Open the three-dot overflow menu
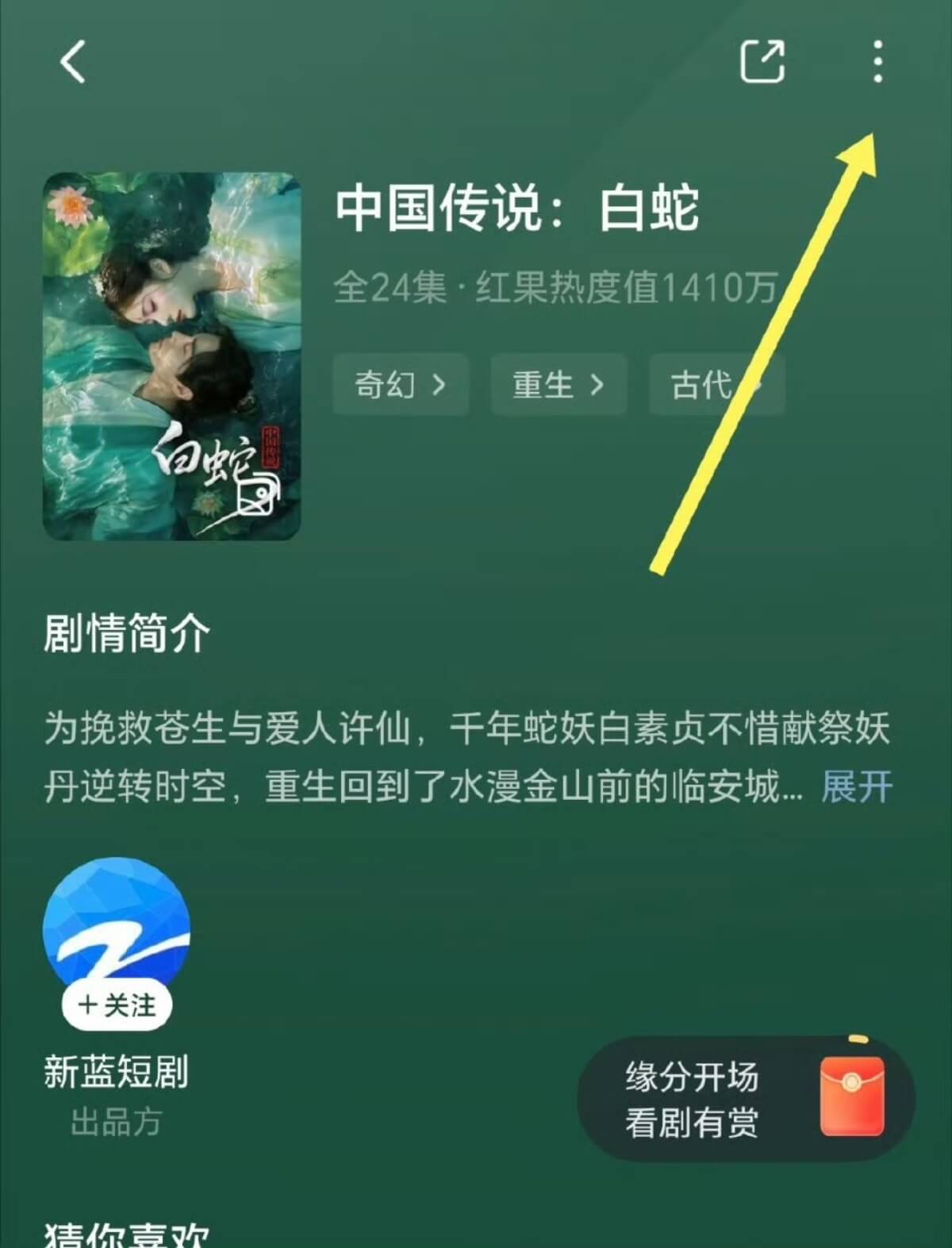 coord(877,62)
